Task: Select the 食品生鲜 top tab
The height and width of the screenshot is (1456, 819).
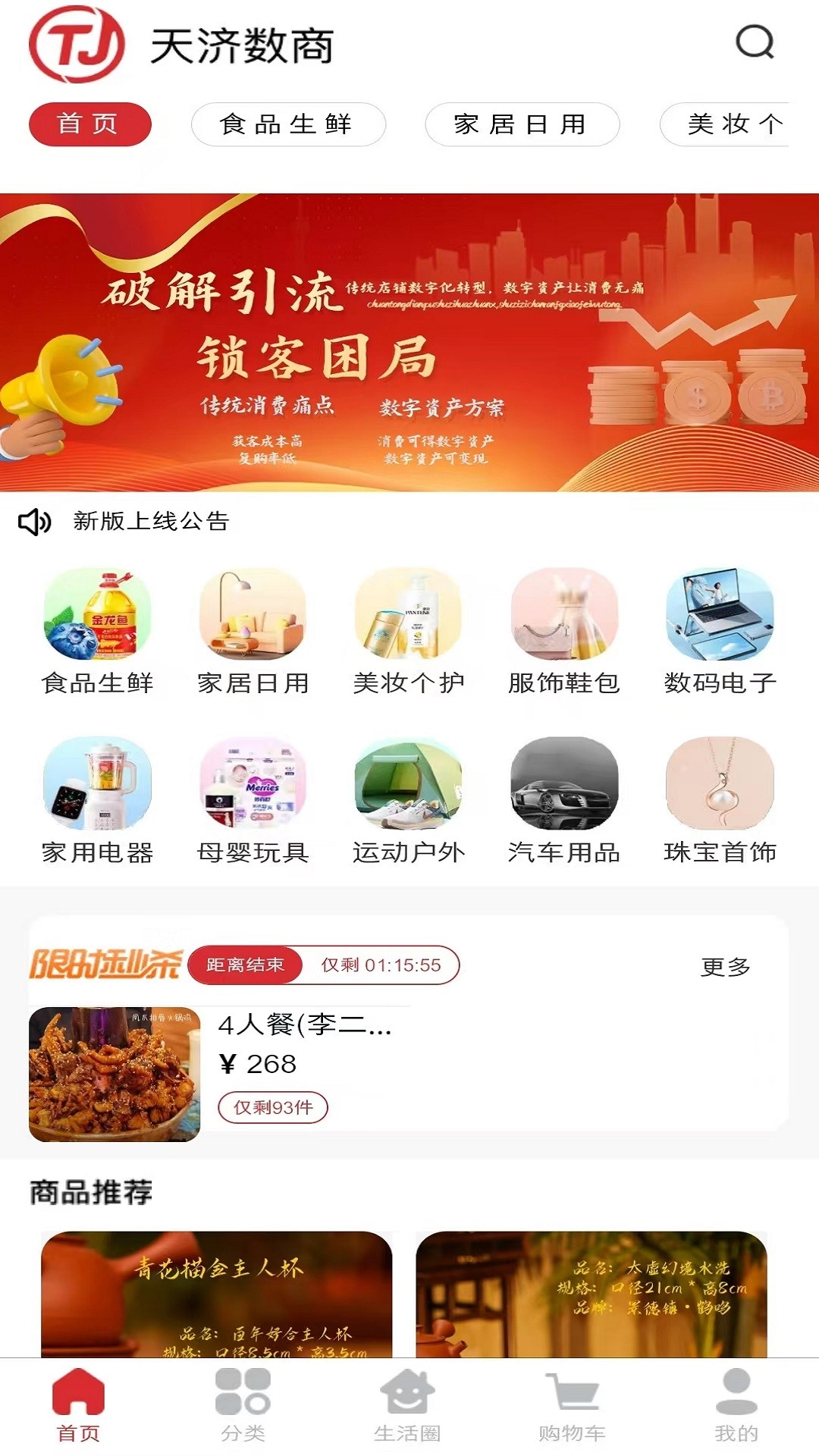Action: click(x=288, y=125)
